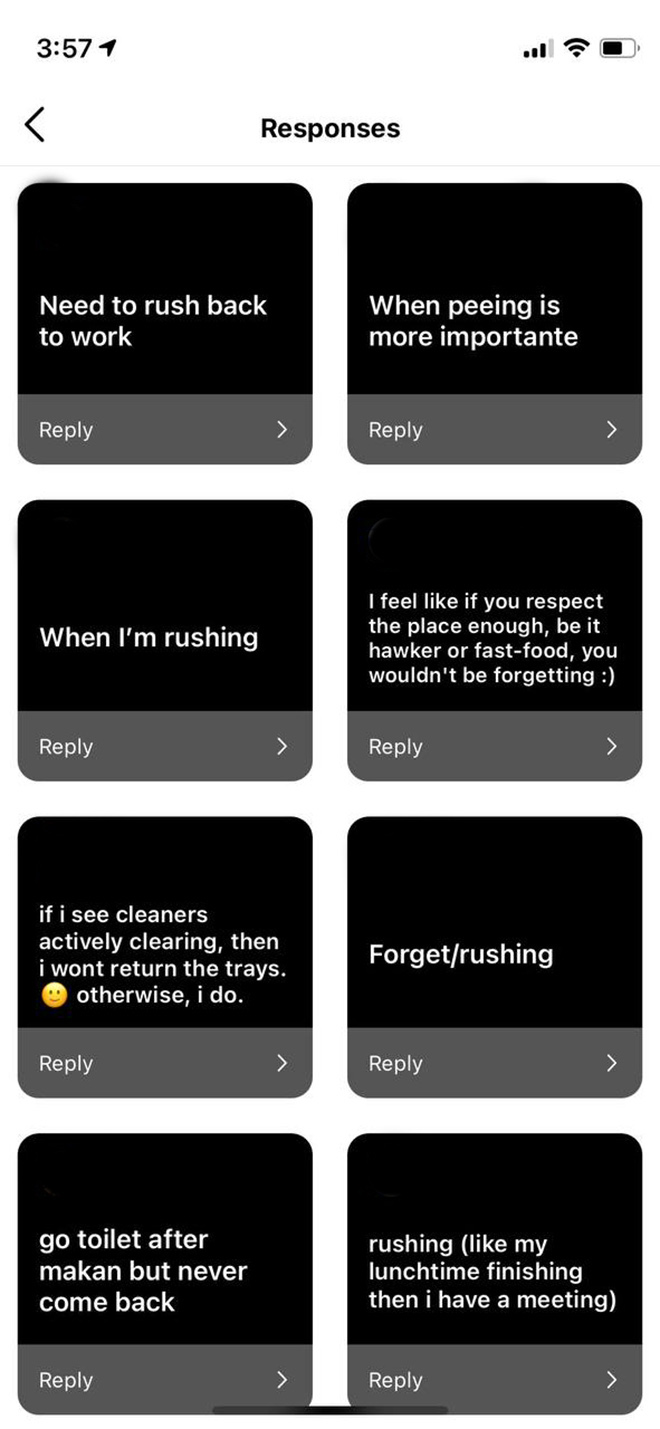Reply to 'When I'm rushing' response
The width and height of the screenshot is (660, 1429).
coord(165,747)
